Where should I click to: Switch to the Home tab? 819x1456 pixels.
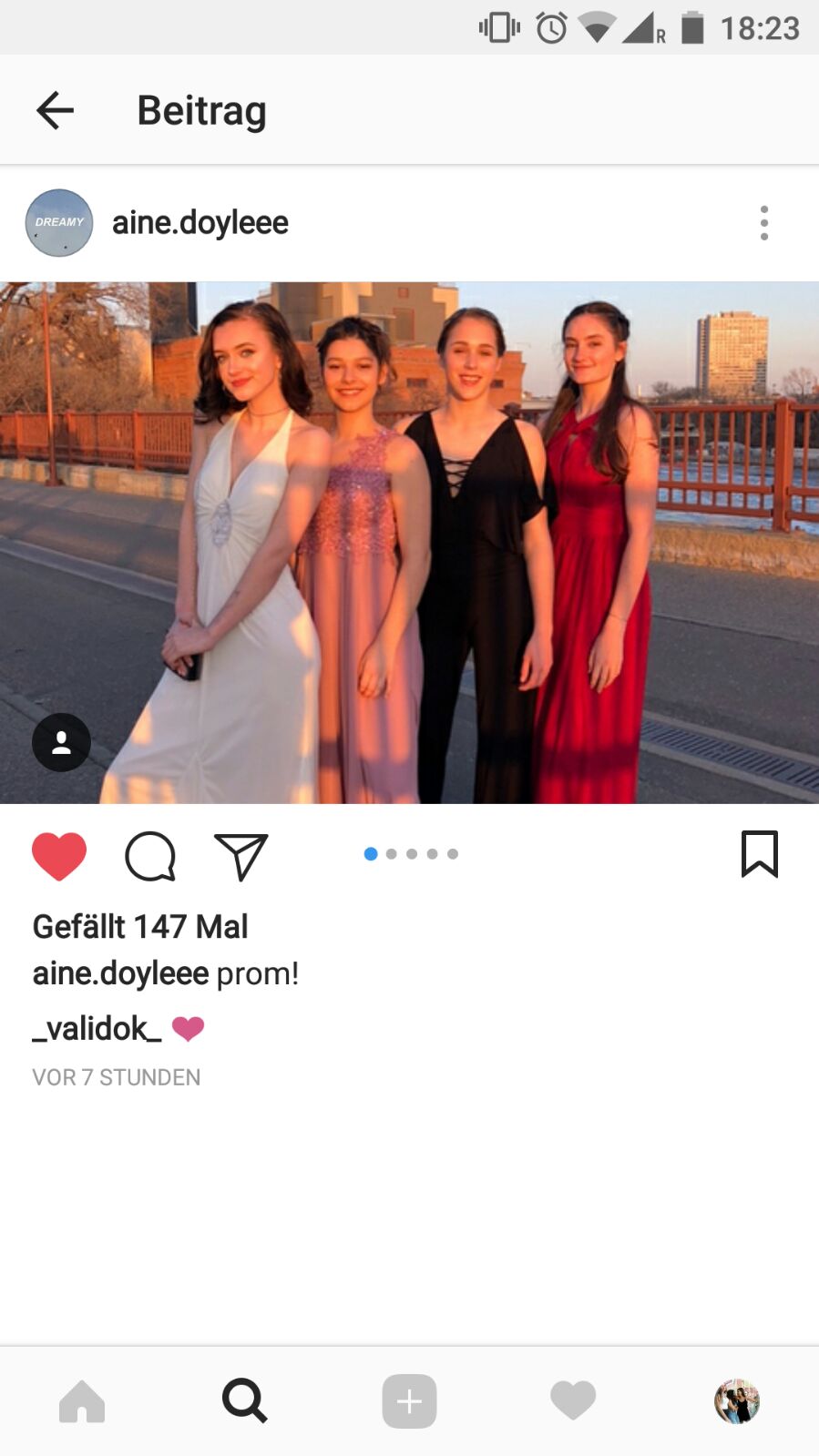82,1400
